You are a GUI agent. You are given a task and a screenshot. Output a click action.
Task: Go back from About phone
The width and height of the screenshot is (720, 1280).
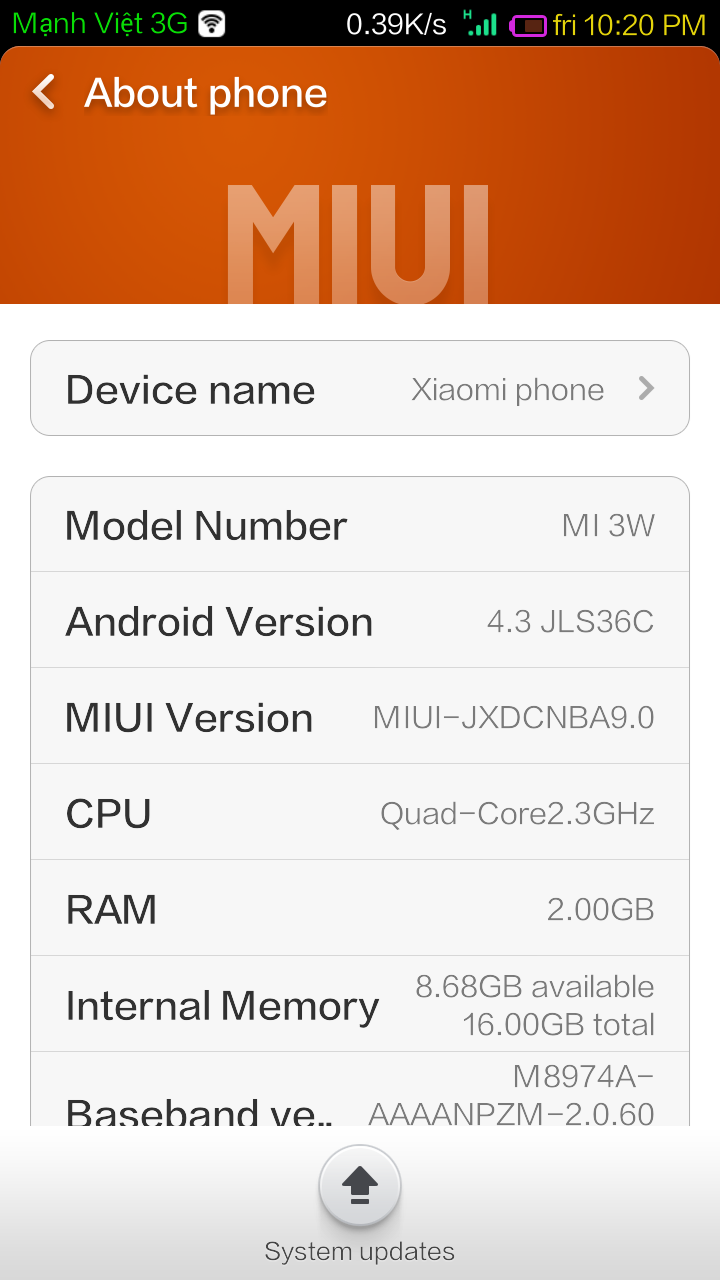pyautogui.click(x=44, y=93)
